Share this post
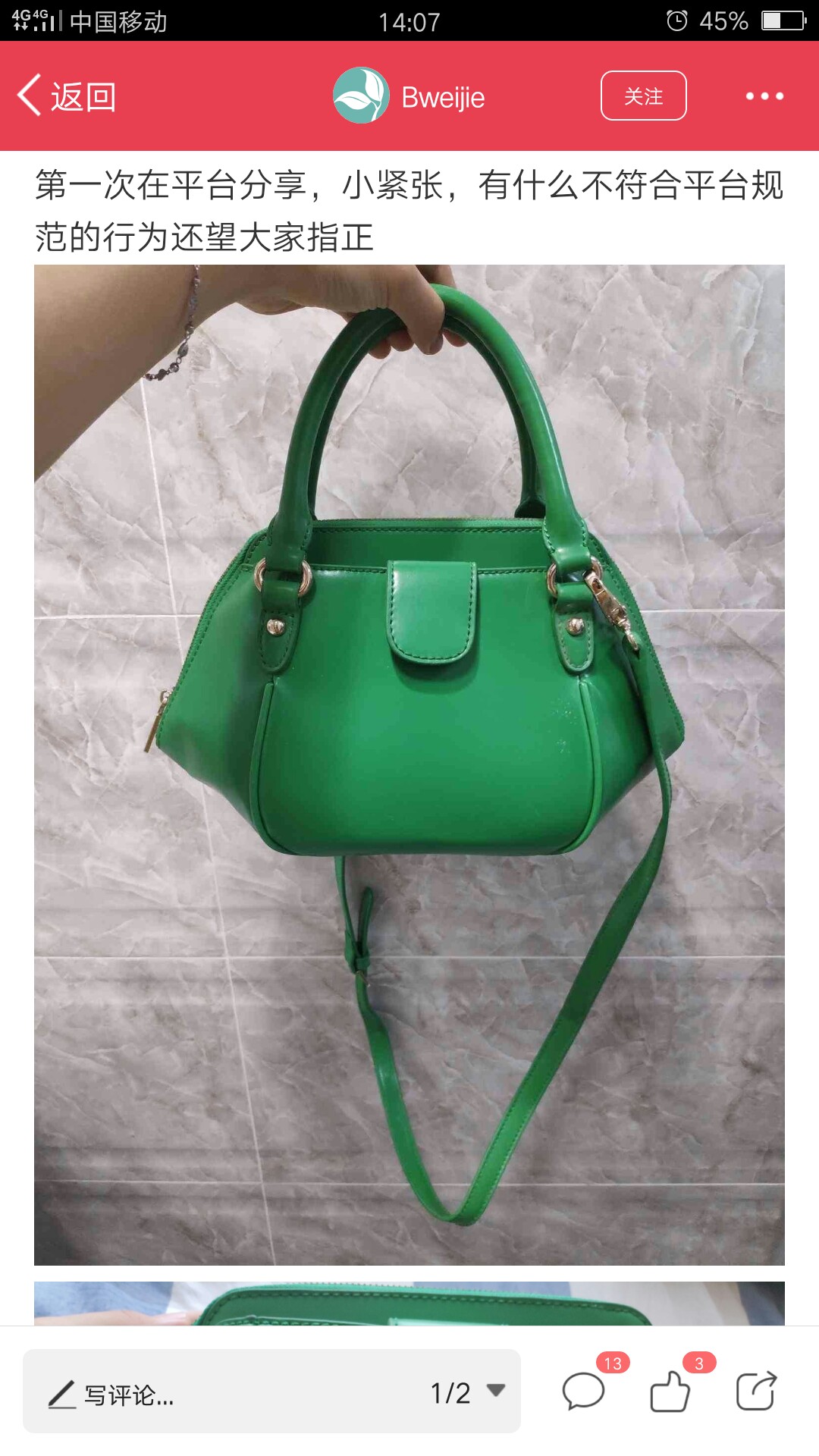 click(x=756, y=1392)
